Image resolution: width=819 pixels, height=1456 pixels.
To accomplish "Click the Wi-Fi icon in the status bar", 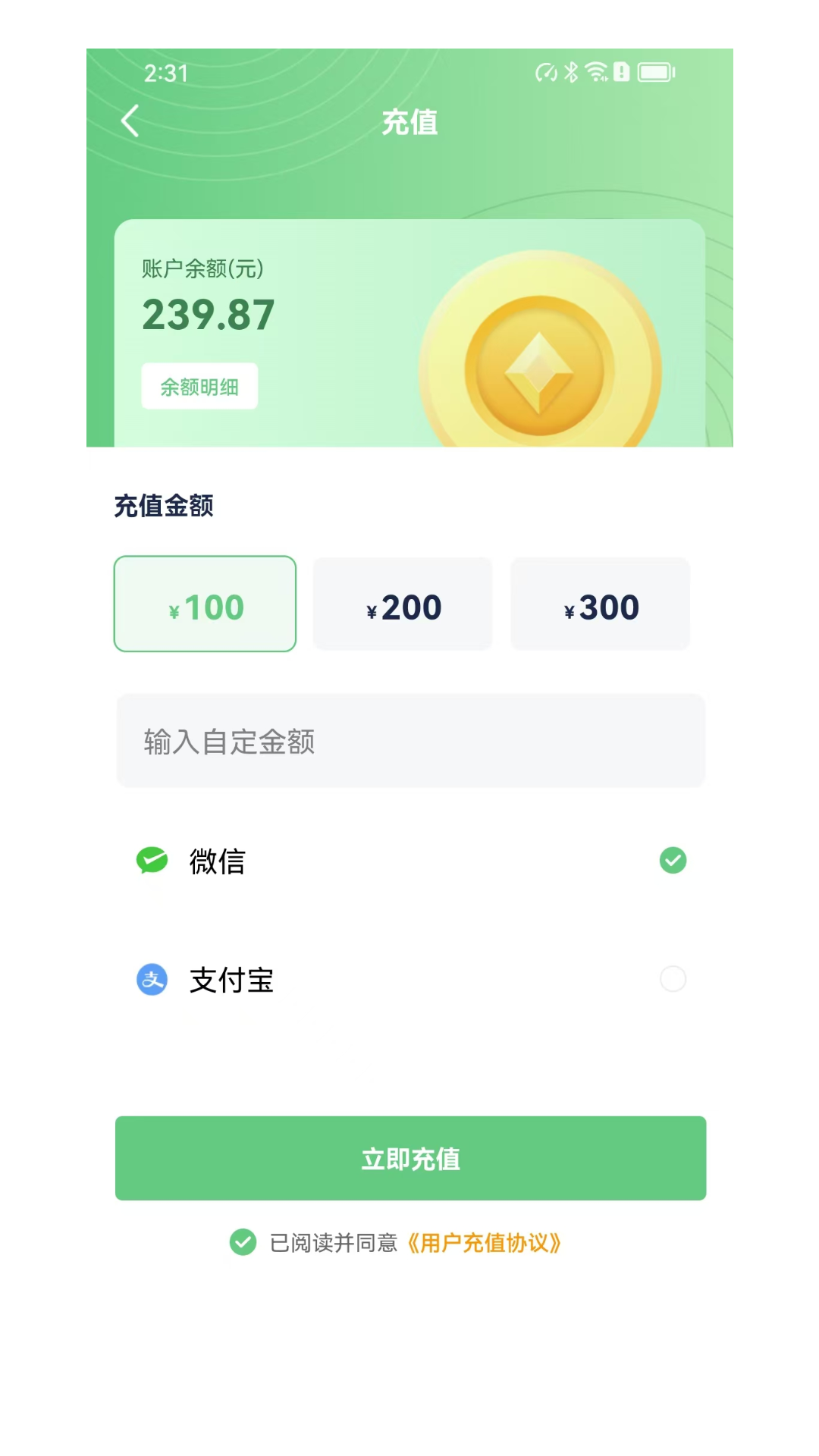I will pyautogui.click(x=595, y=72).
